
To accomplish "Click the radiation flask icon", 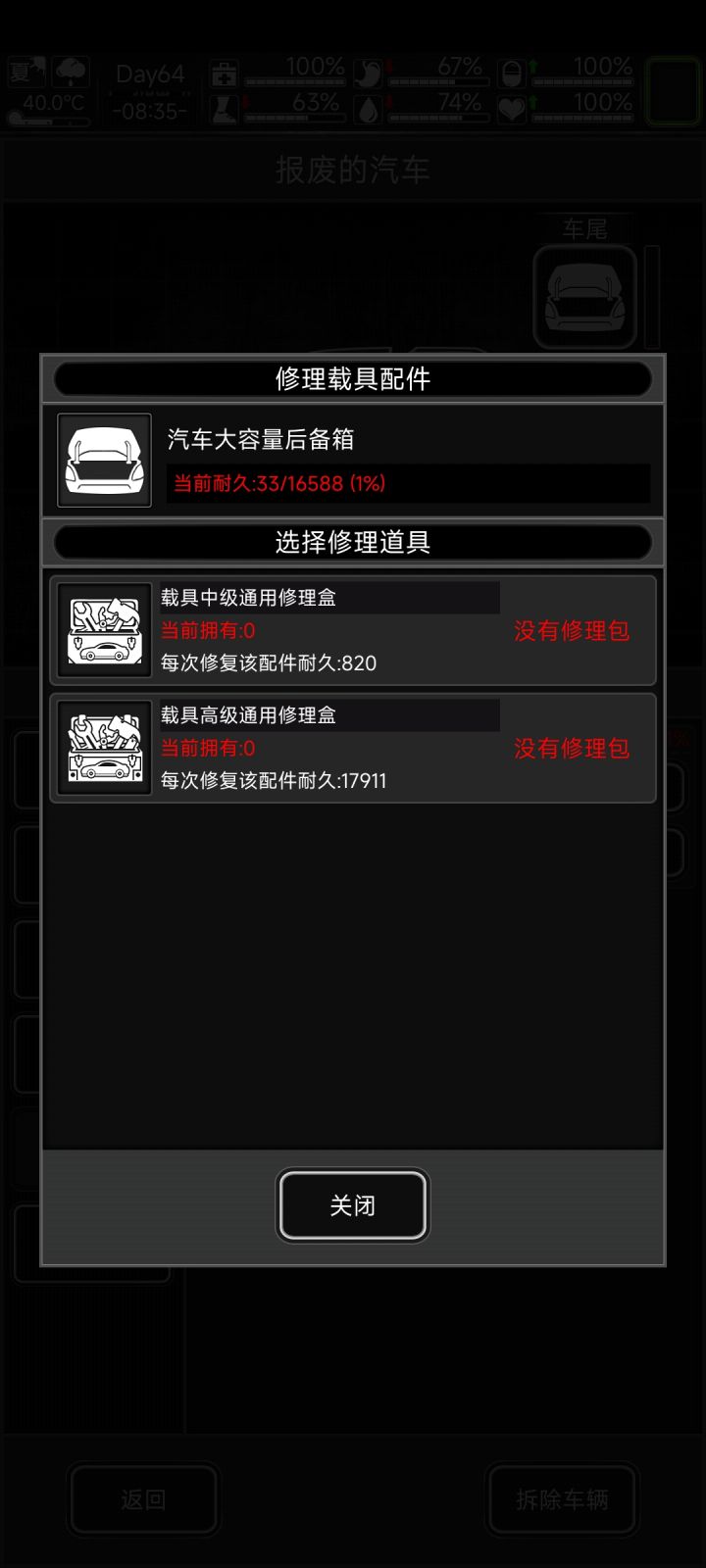I will click(x=224, y=111).
